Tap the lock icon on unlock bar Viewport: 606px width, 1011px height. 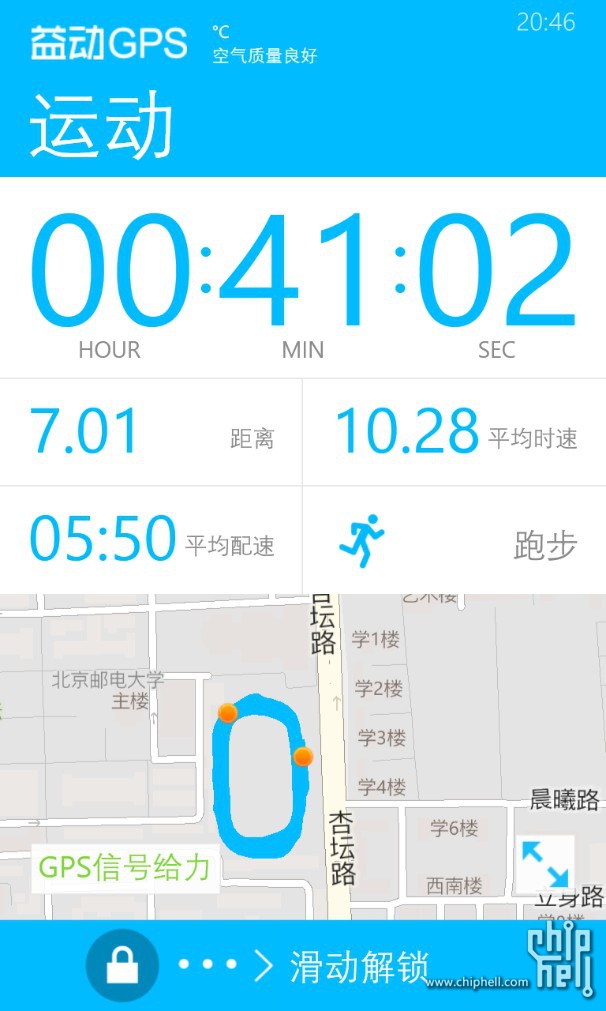(x=122, y=965)
